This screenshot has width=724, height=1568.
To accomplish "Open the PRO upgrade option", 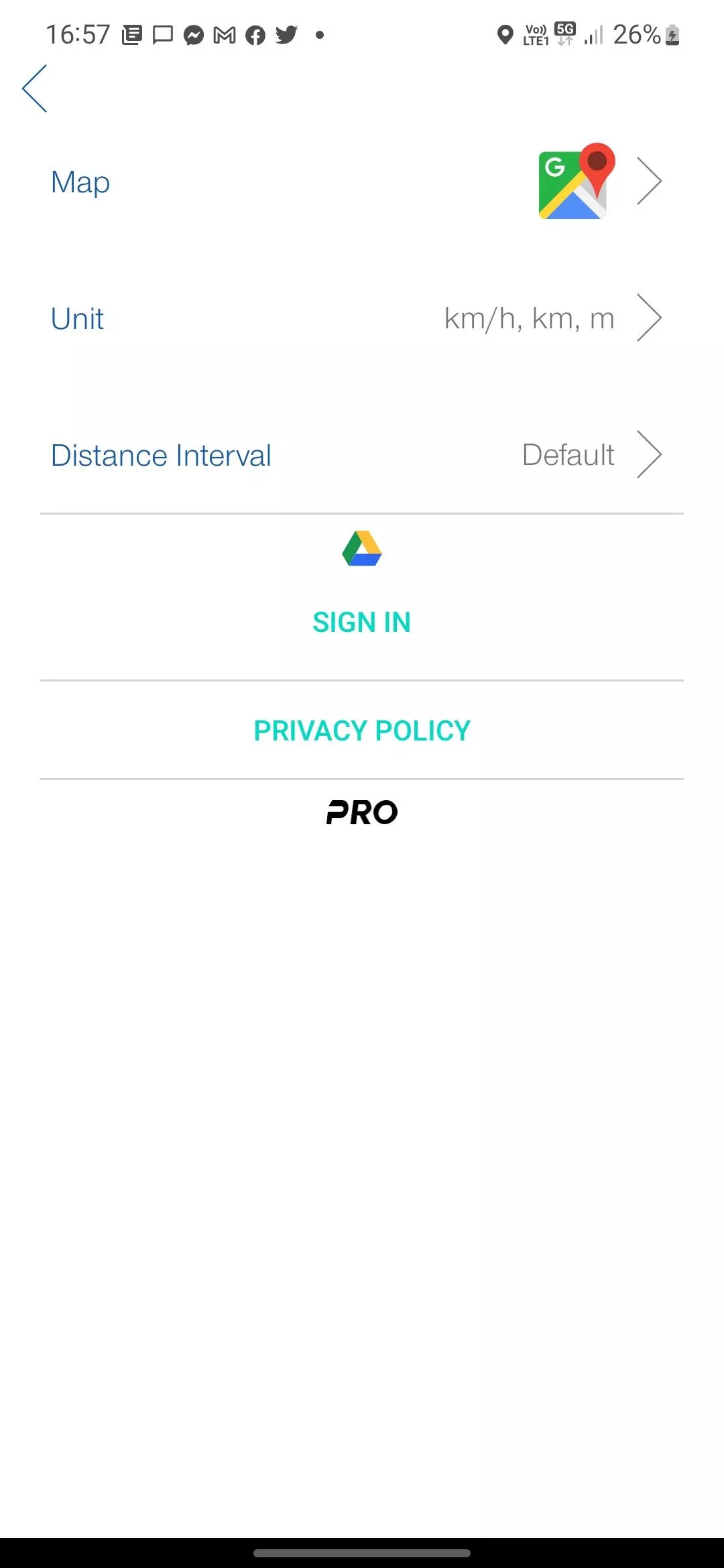I will point(362,813).
